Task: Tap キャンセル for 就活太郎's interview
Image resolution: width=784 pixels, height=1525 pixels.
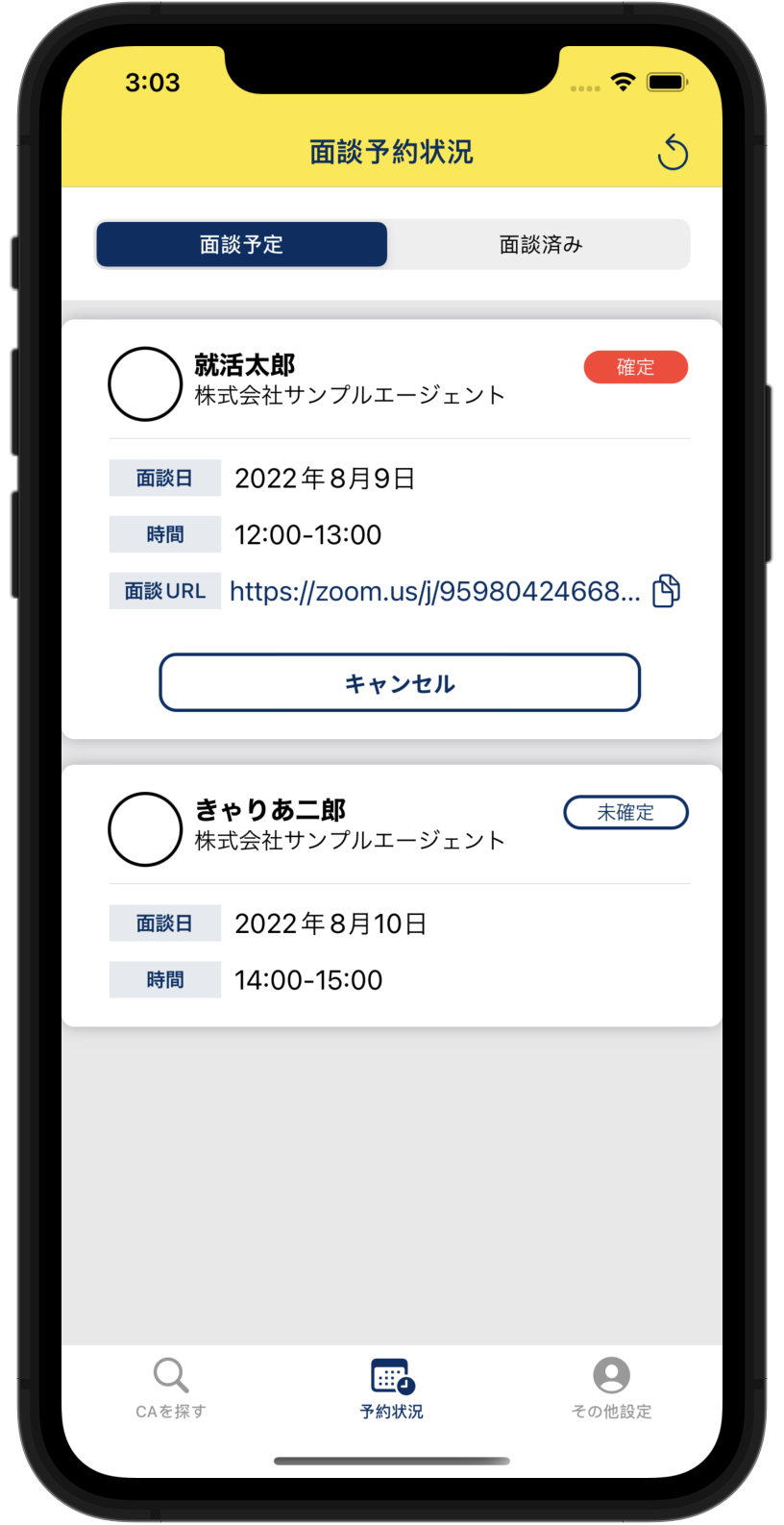Action: pos(400,682)
